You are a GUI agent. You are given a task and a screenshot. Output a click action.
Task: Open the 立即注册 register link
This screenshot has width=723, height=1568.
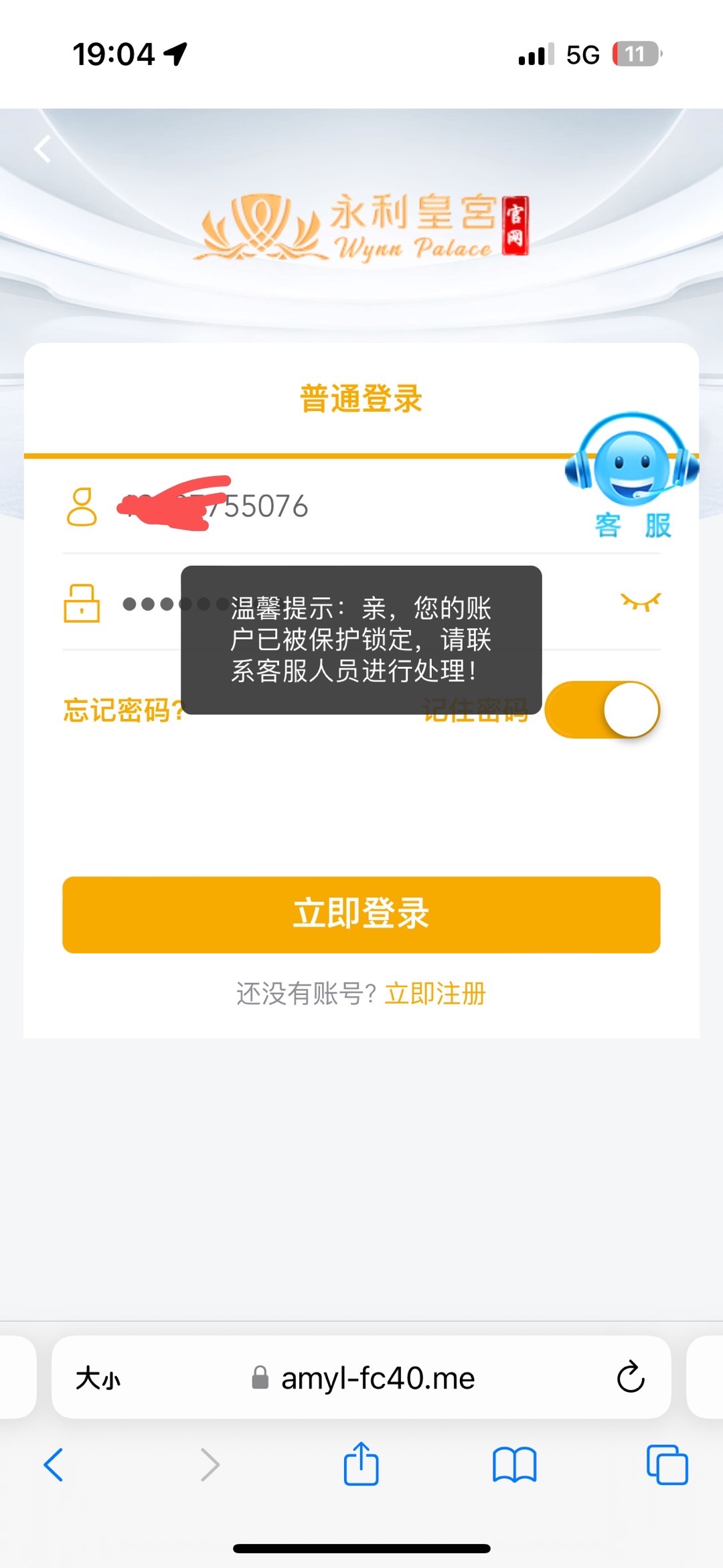click(x=436, y=994)
